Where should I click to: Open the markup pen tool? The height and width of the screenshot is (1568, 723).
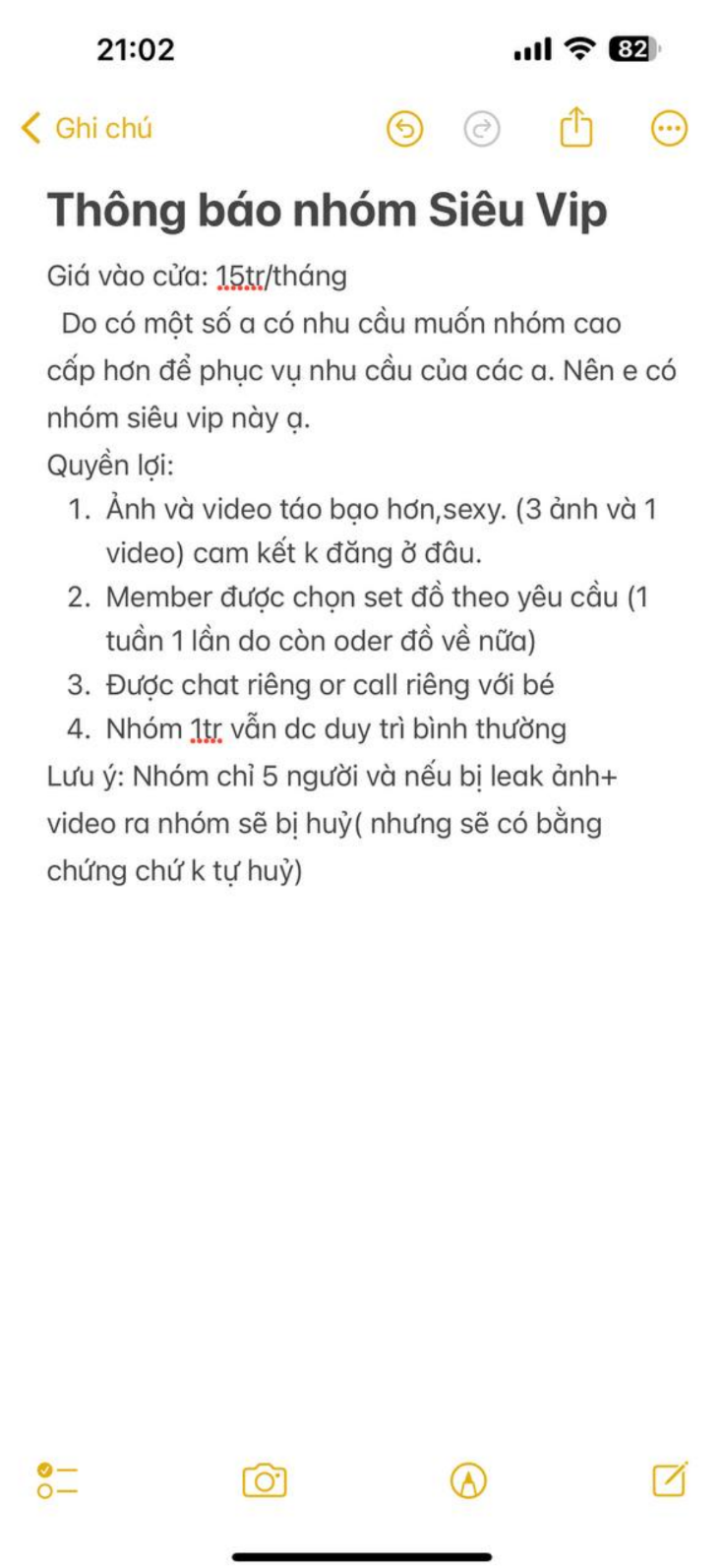click(x=468, y=1480)
